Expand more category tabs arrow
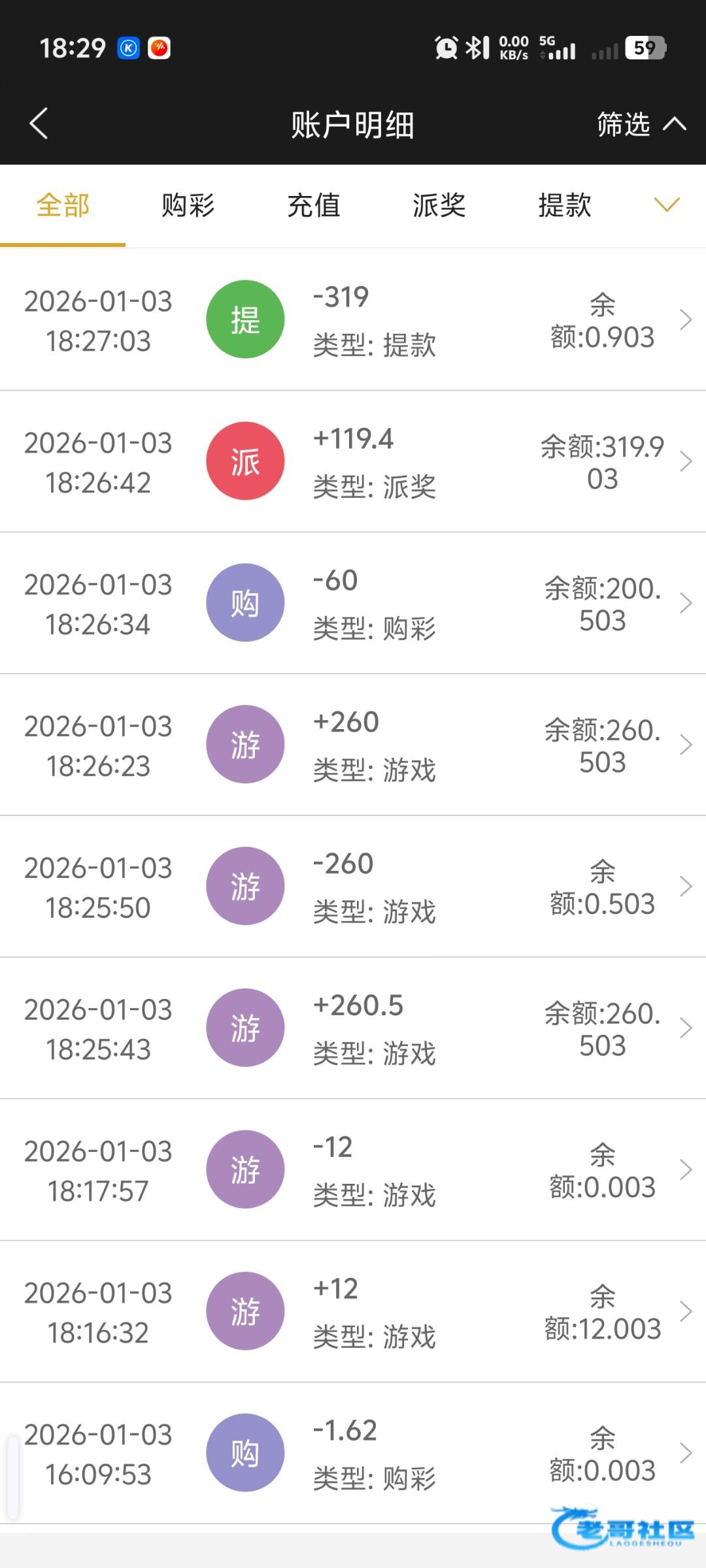This screenshot has height=1568, width=706. (x=667, y=205)
